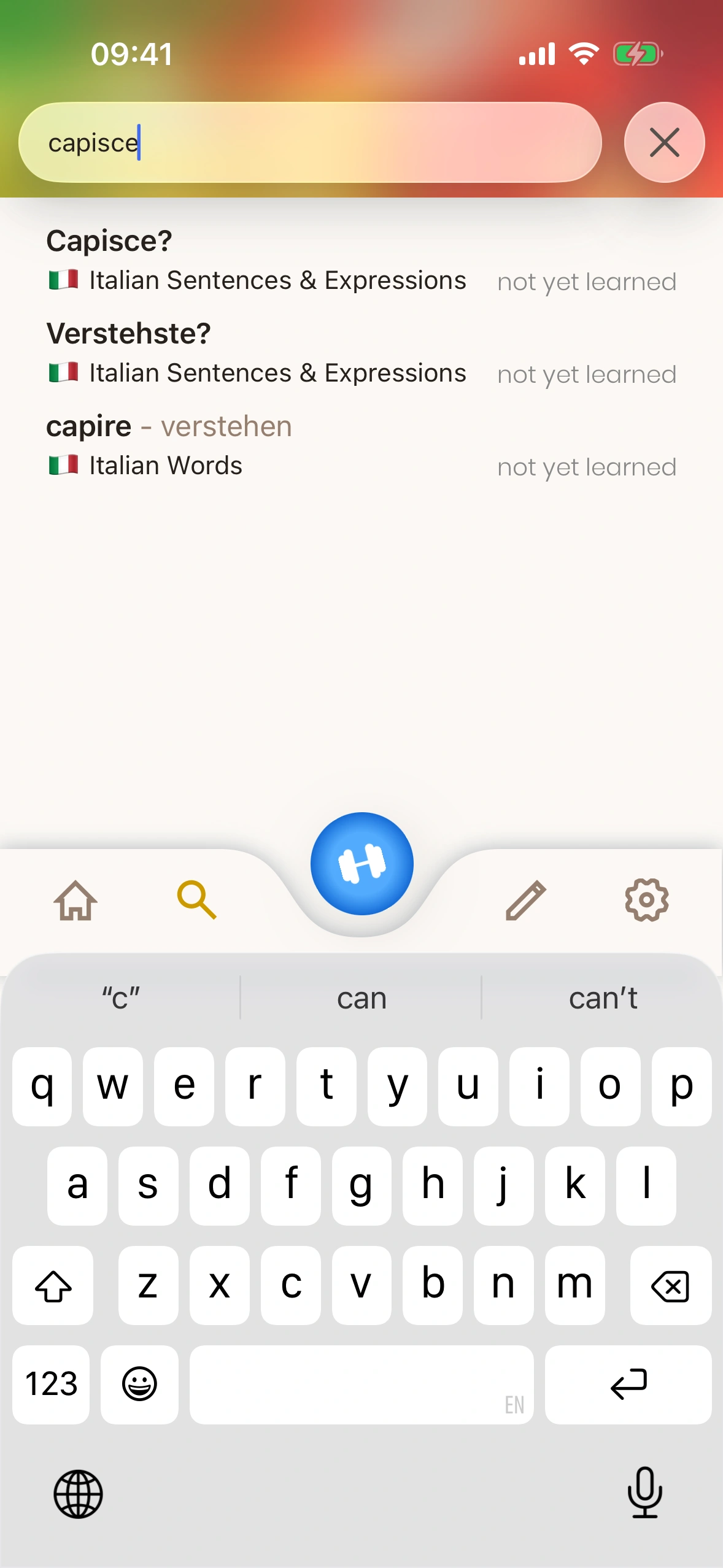Select the magnifier search tab
The height and width of the screenshot is (1568, 723).
click(x=196, y=901)
